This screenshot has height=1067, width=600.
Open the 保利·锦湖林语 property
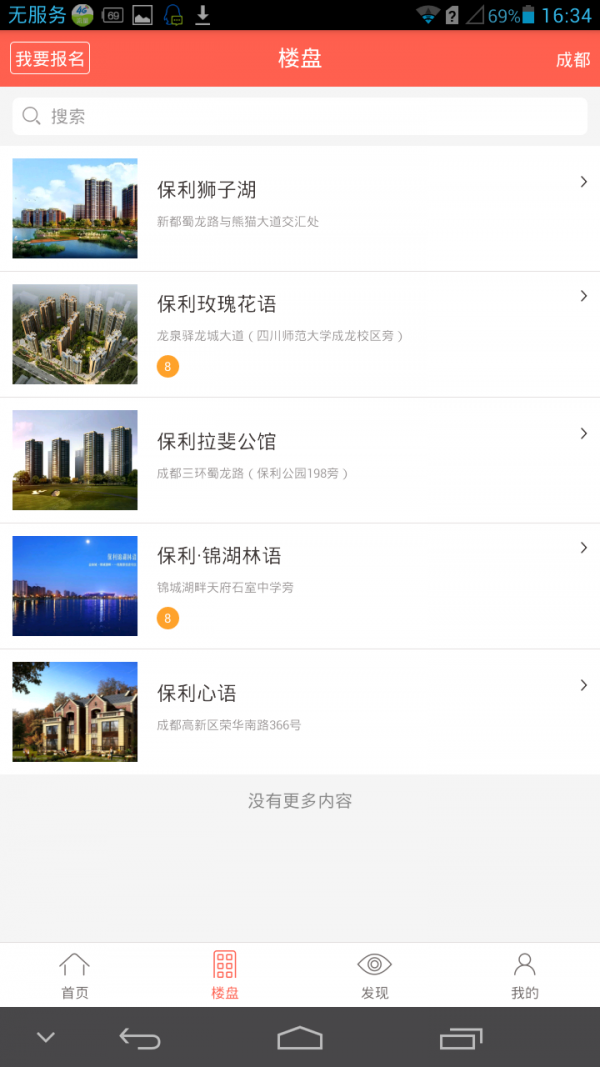click(x=300, y=586)
